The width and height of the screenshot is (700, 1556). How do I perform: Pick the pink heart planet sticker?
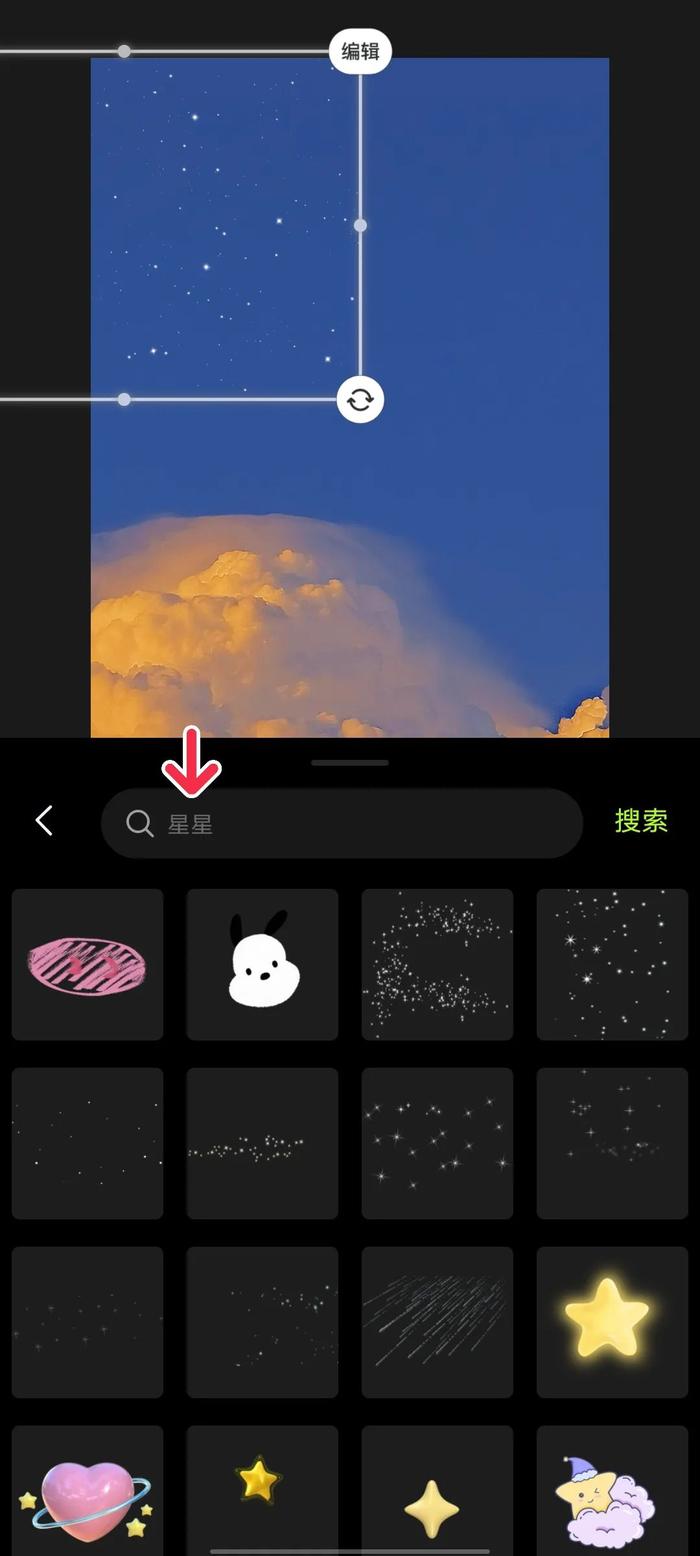click(87, 1491)
